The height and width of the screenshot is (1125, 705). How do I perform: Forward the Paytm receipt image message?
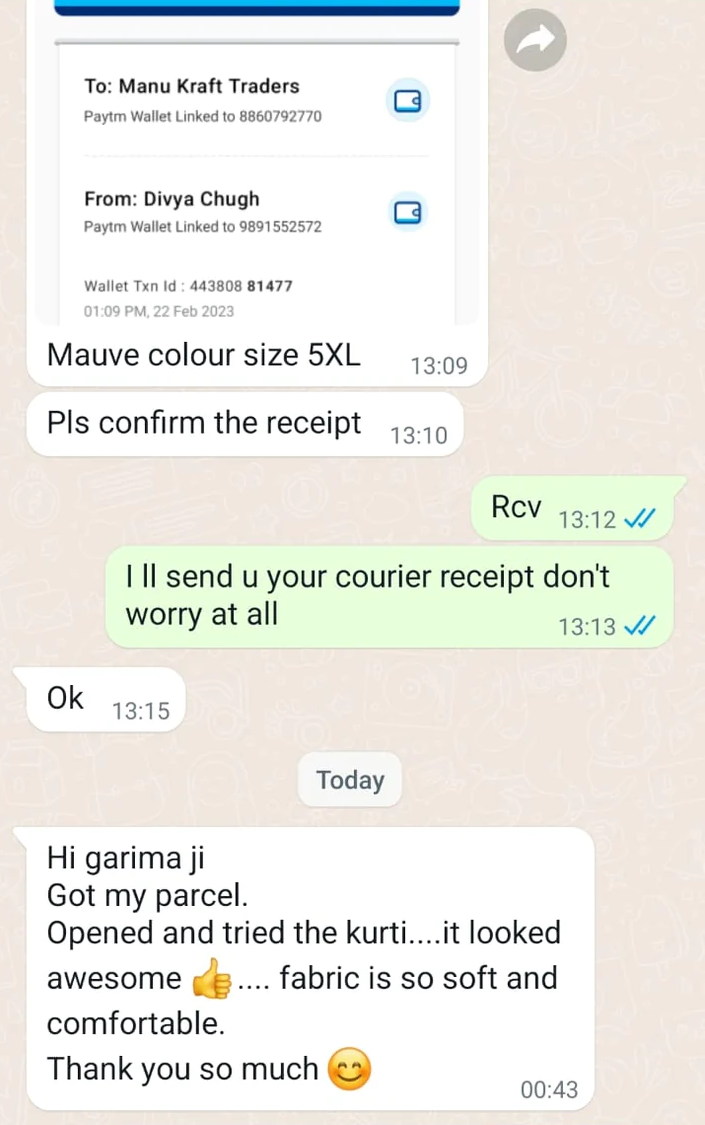tap(535, 40)
